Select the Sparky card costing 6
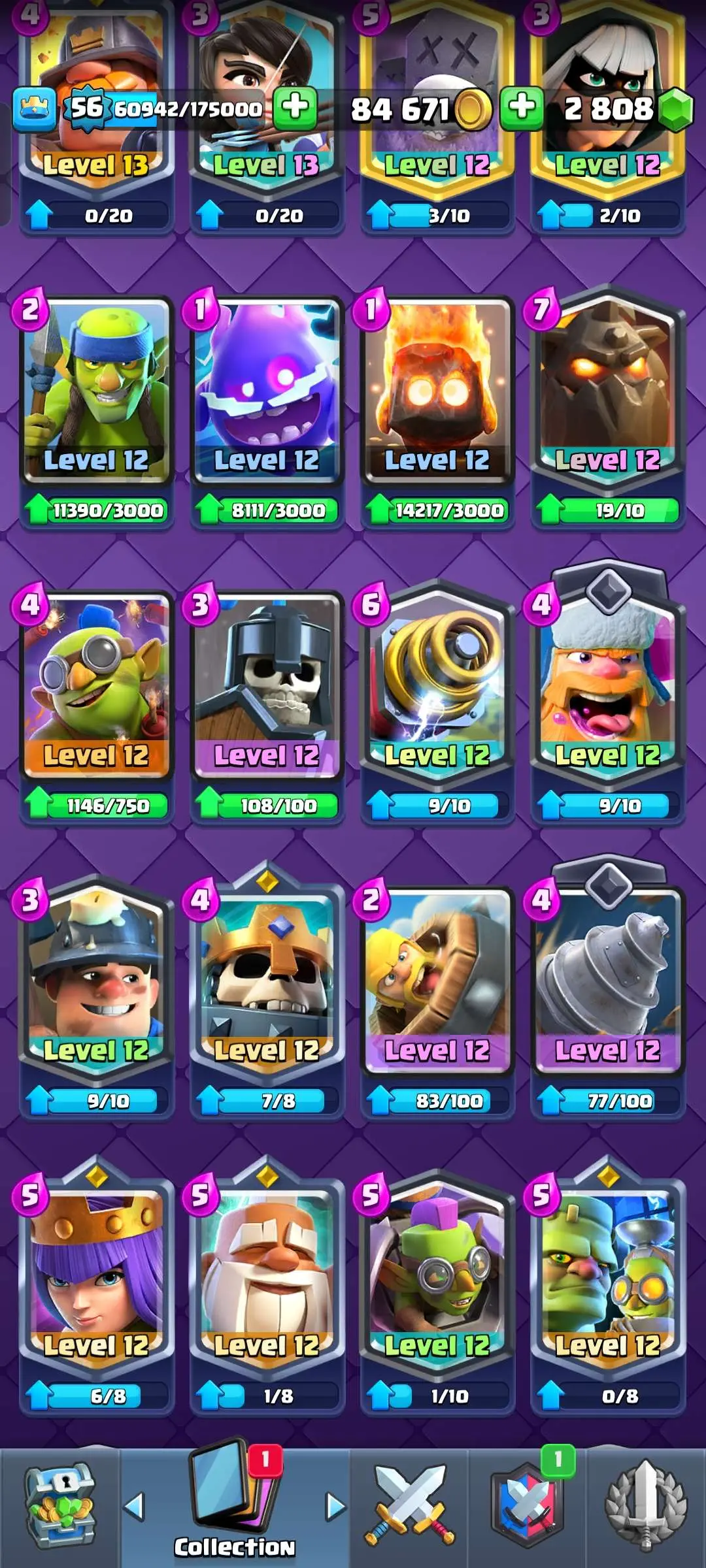Viewport: 706px width, 1568px height. coord(437,687)
